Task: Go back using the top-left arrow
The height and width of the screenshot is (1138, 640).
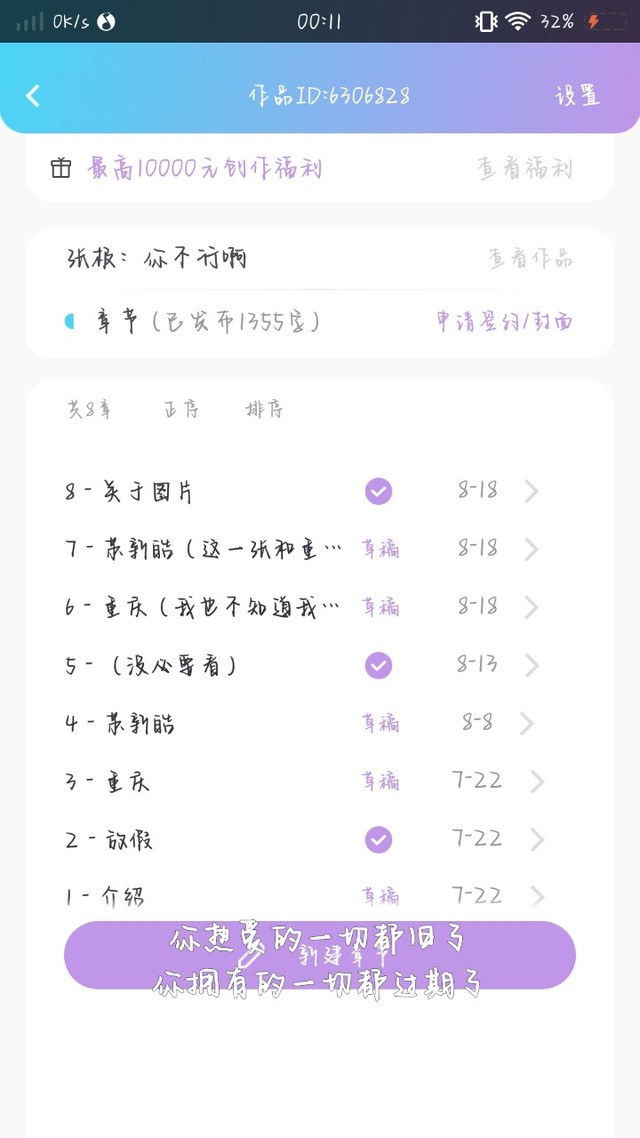Action: pyautogui.click(x=33, y=96)
